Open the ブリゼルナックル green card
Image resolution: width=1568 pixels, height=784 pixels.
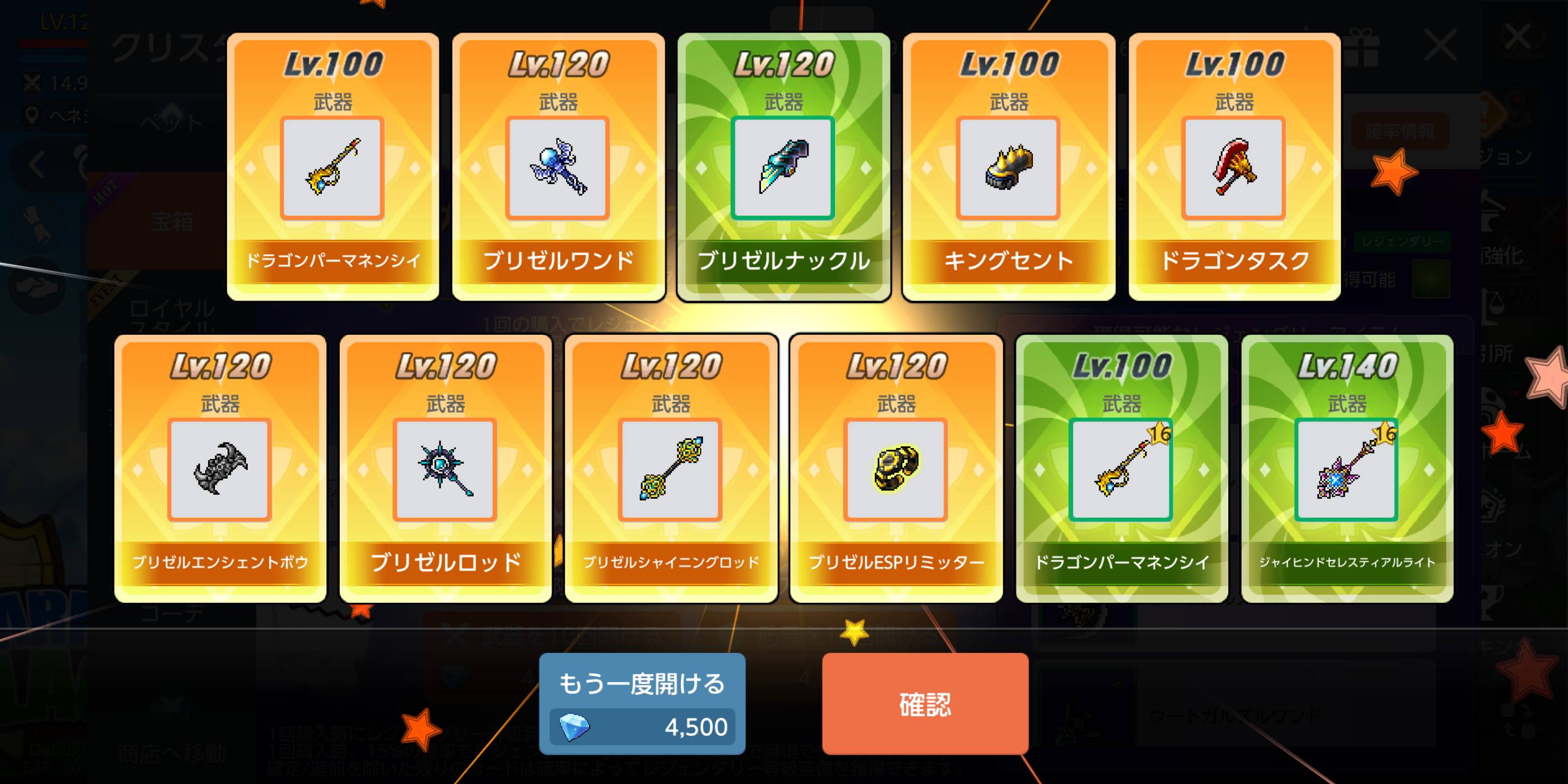[783, 167]
